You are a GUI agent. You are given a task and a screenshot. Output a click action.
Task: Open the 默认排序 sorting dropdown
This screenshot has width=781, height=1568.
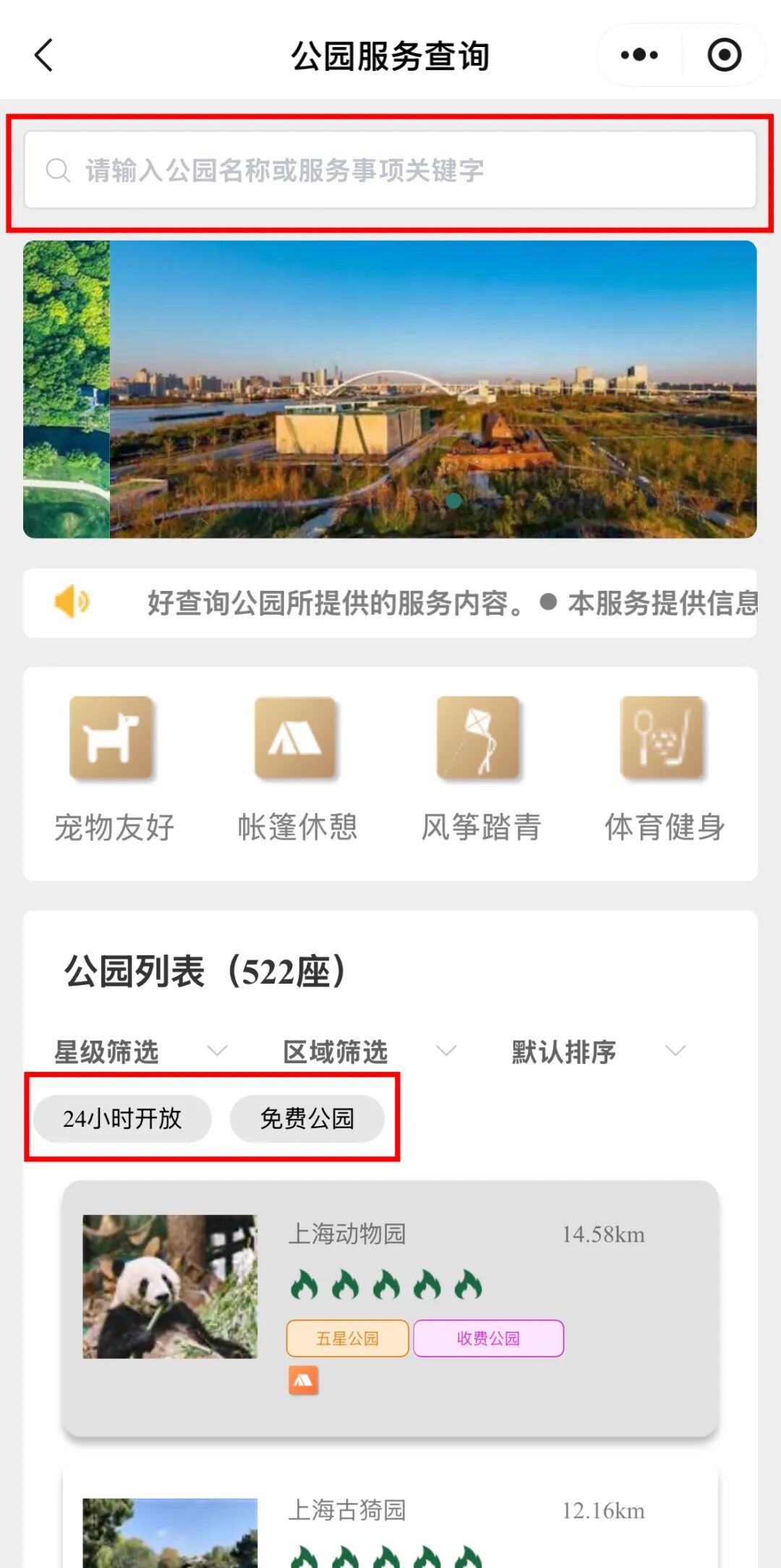[x=597, y=1051]
